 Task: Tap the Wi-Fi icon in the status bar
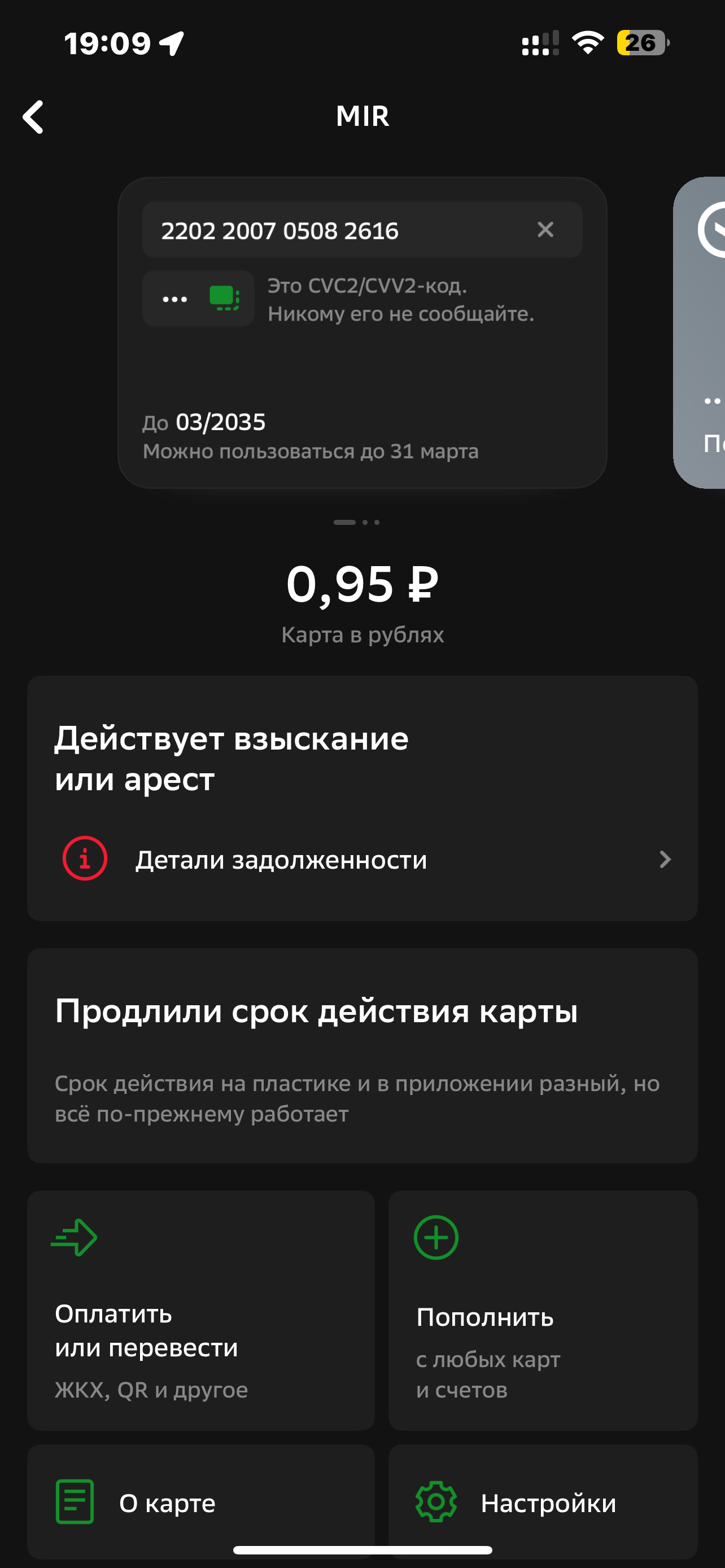pyautogui.click(x=587, y=41)
